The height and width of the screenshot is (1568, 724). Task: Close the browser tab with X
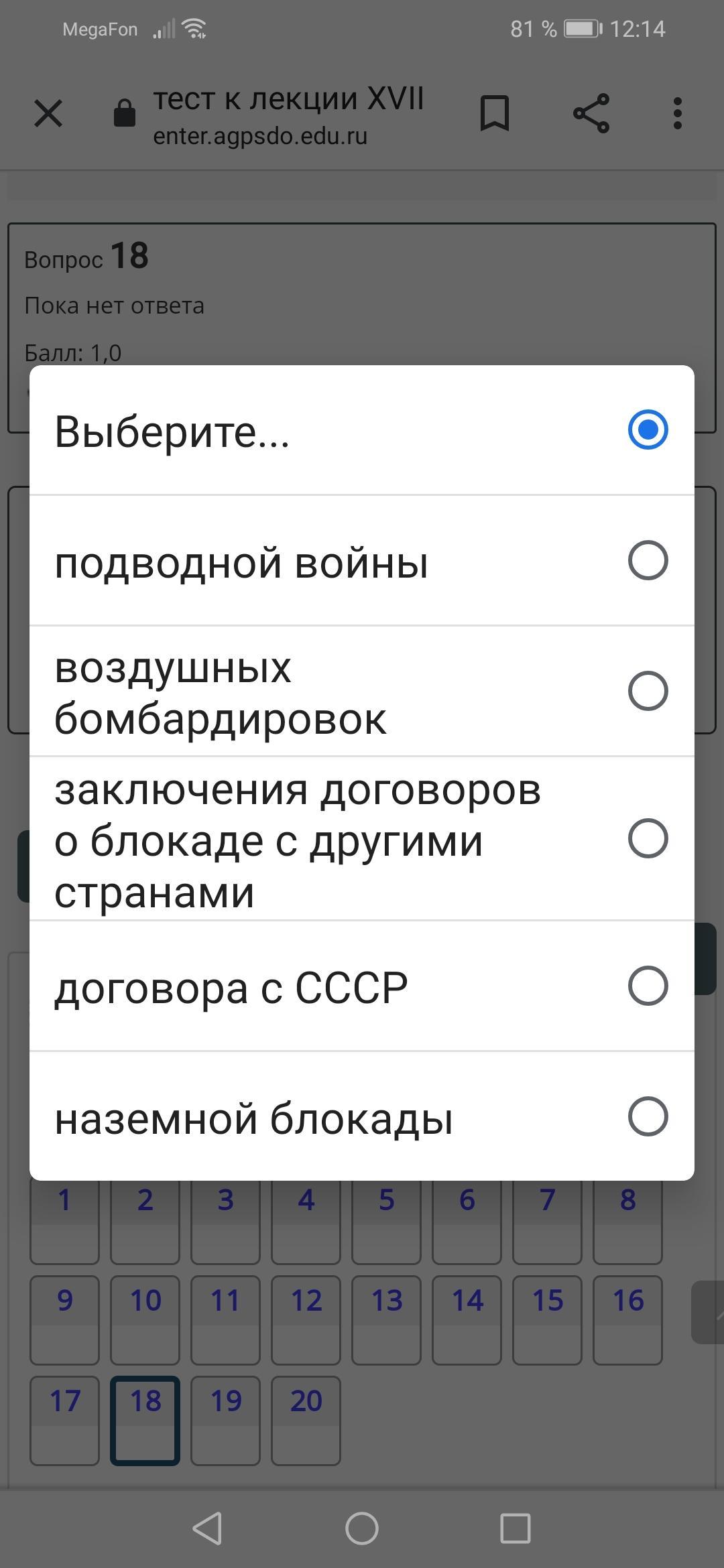[x=48, y=113]
